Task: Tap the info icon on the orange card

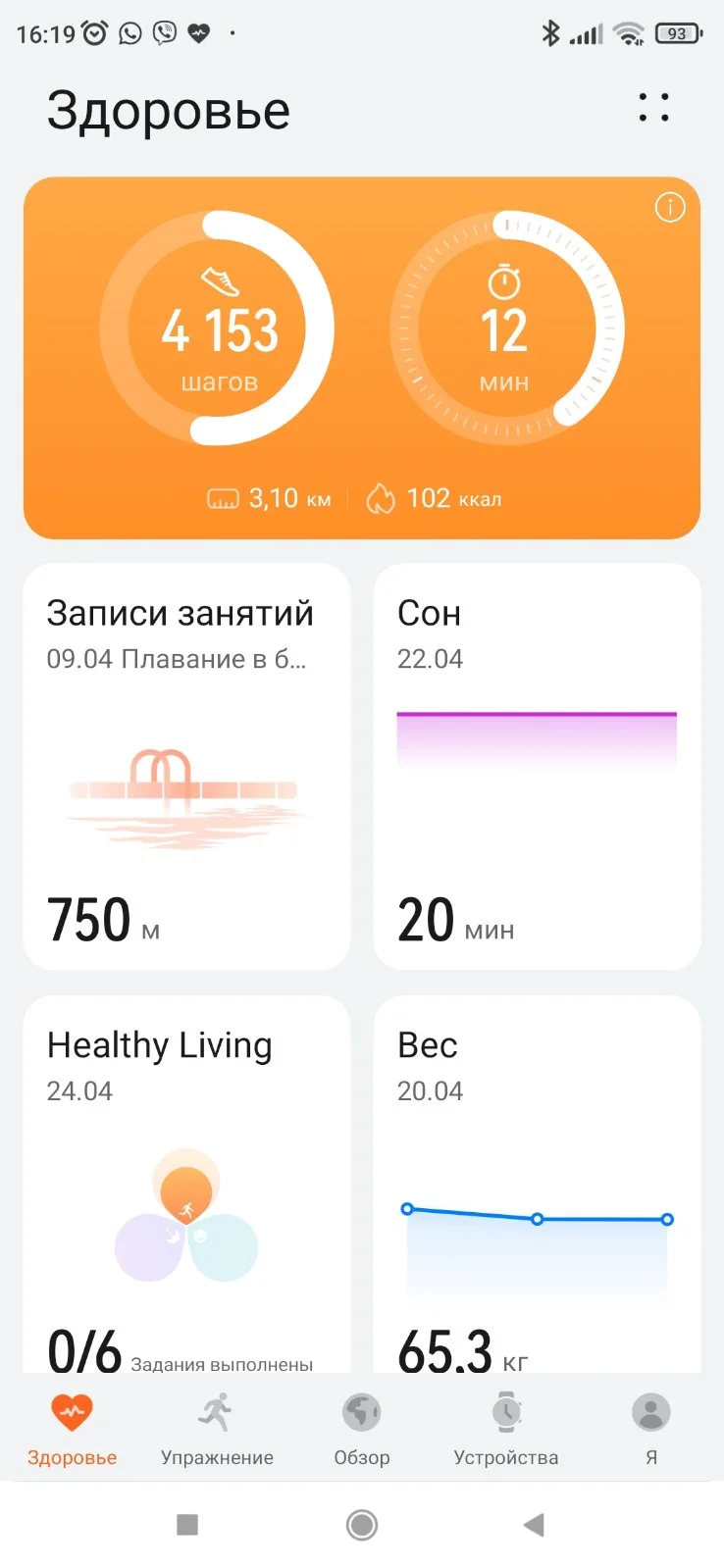Action: [670, 208]
